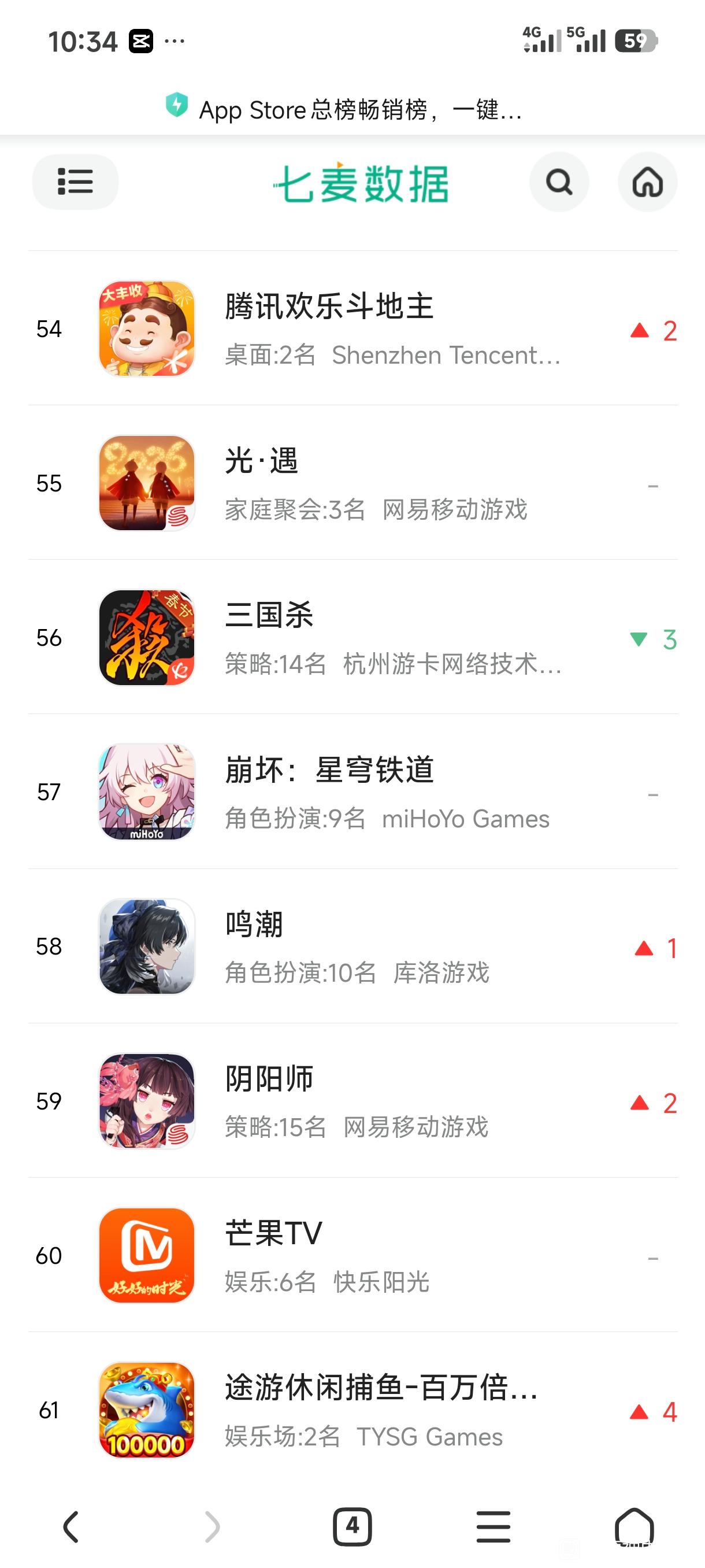Open the browser menu
Image resolution: width=705 pixels, height=1568 pixels.
click(x=493, y=1526)
